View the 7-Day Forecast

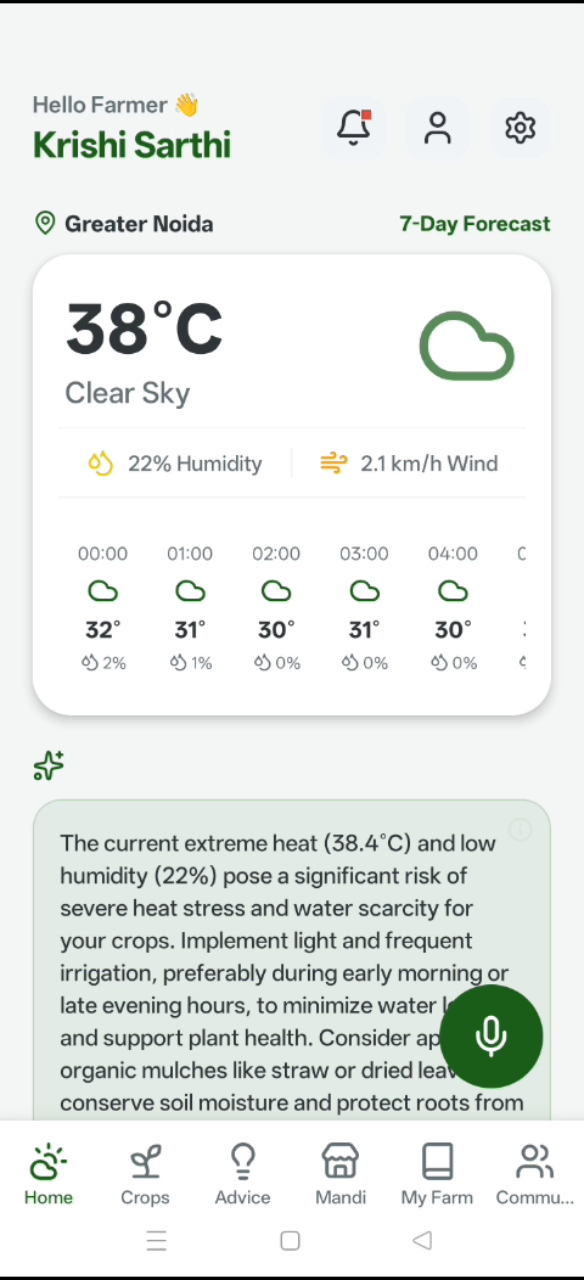point(475,224)
